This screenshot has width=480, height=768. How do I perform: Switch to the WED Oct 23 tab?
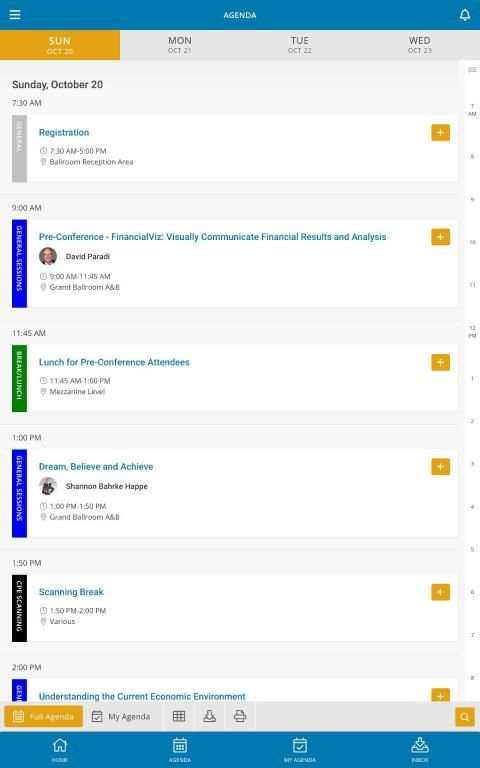[420, 45]
